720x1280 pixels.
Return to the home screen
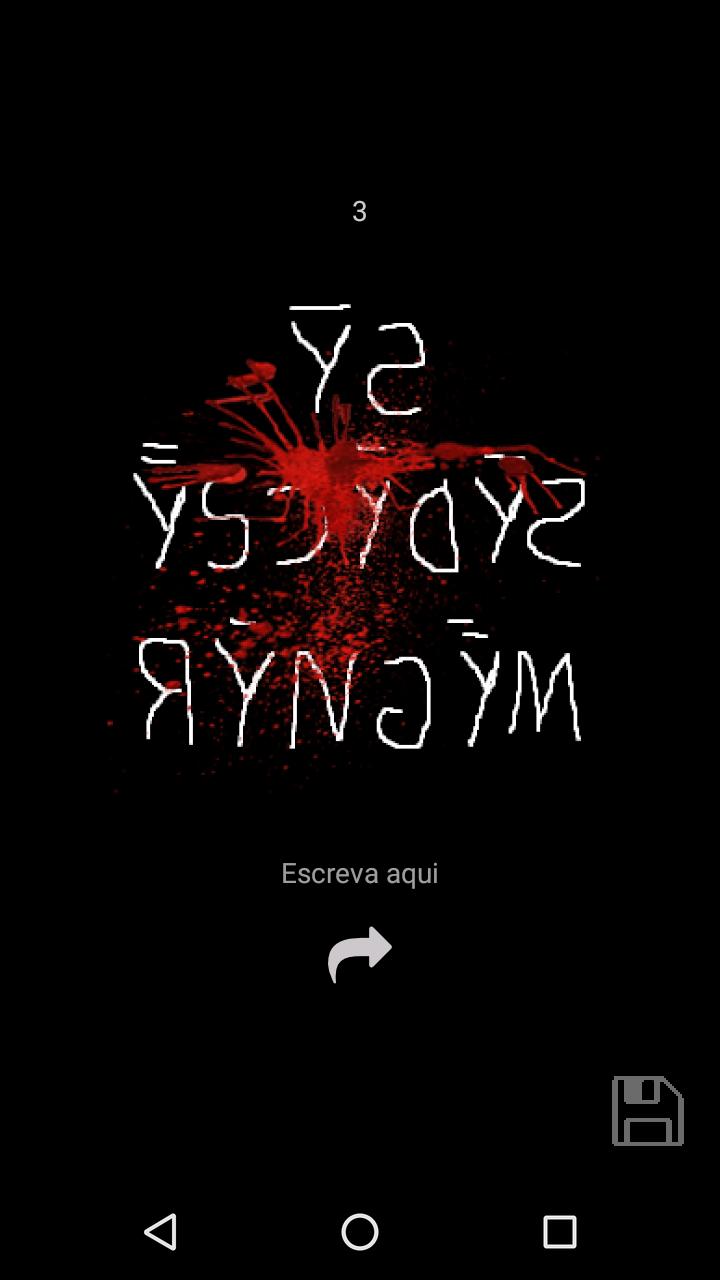click(x=360, y=1231)
